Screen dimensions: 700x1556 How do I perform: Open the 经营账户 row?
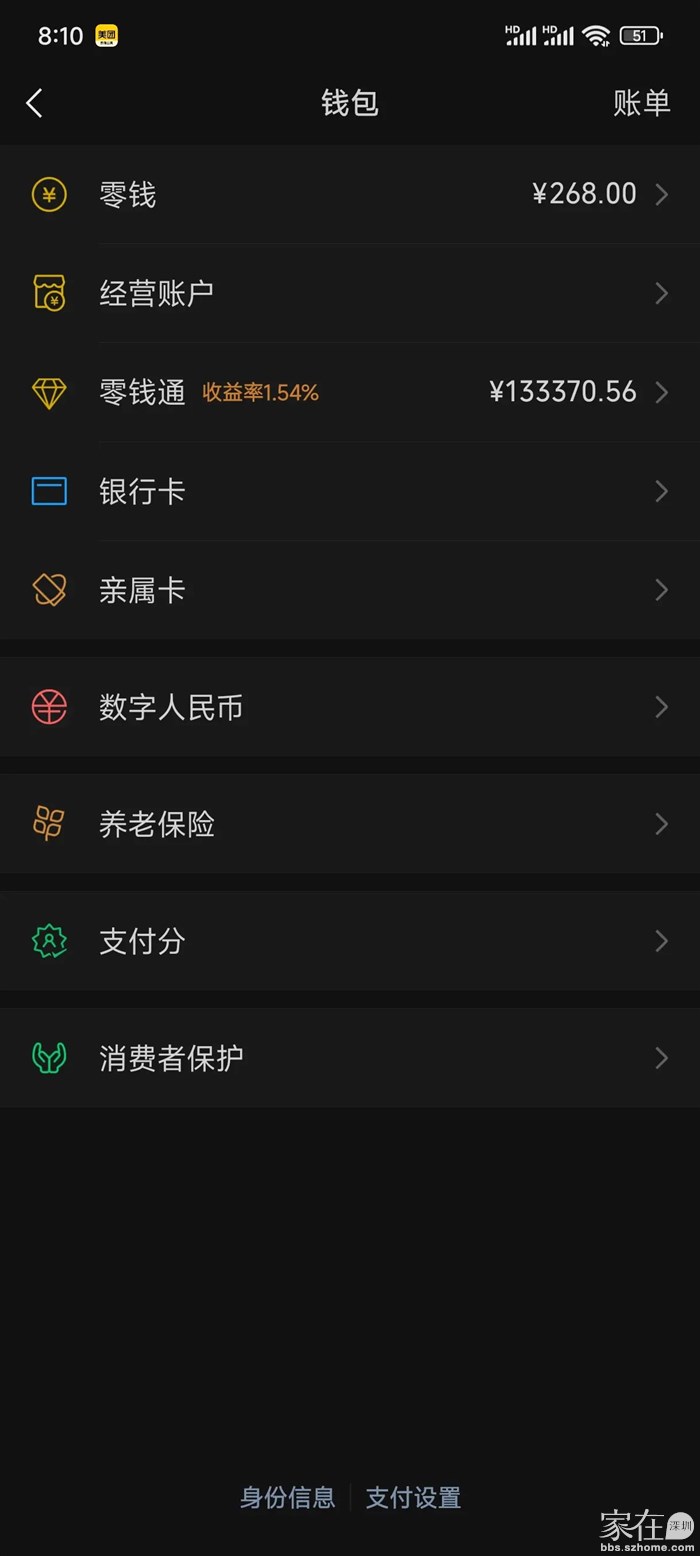[350, 293]
